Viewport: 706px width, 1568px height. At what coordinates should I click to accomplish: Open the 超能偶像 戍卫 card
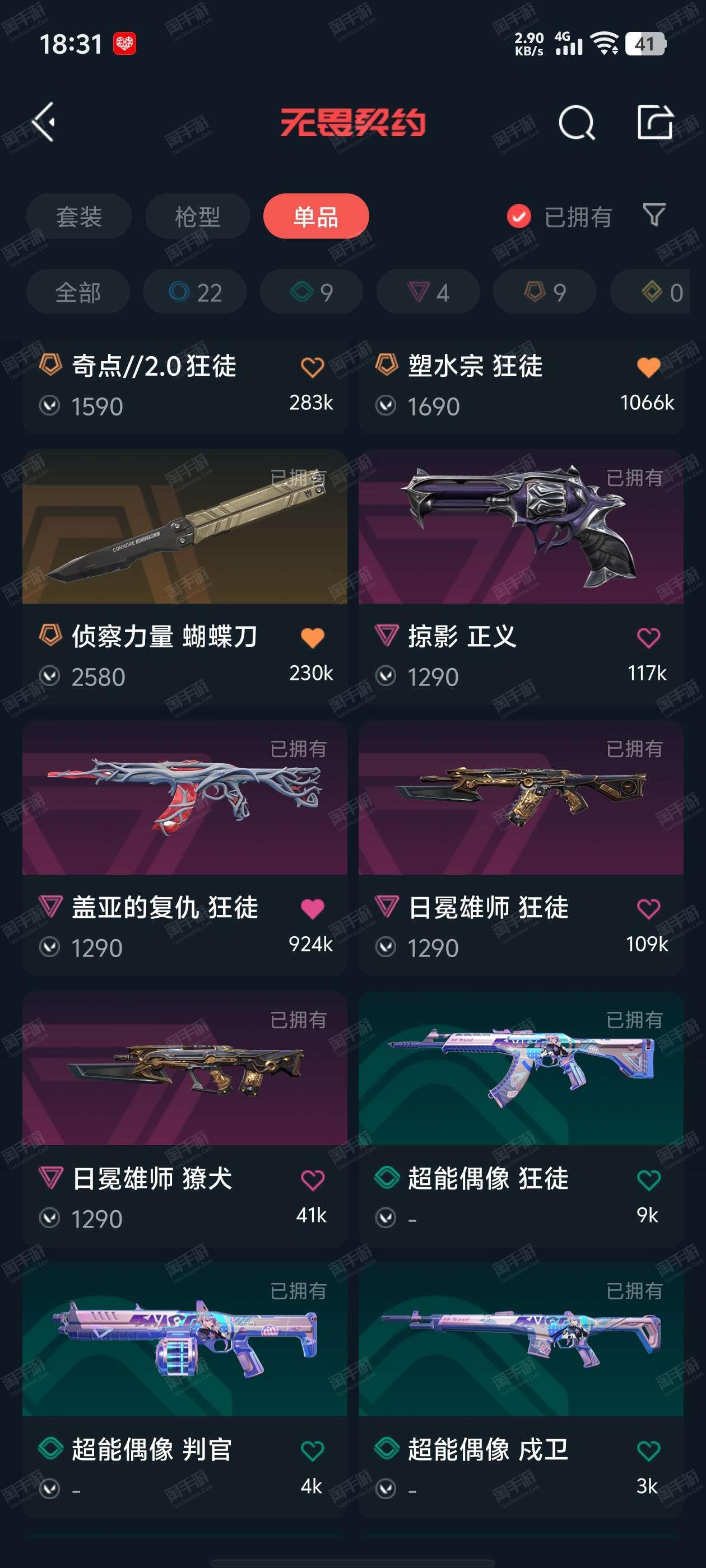521,1390
